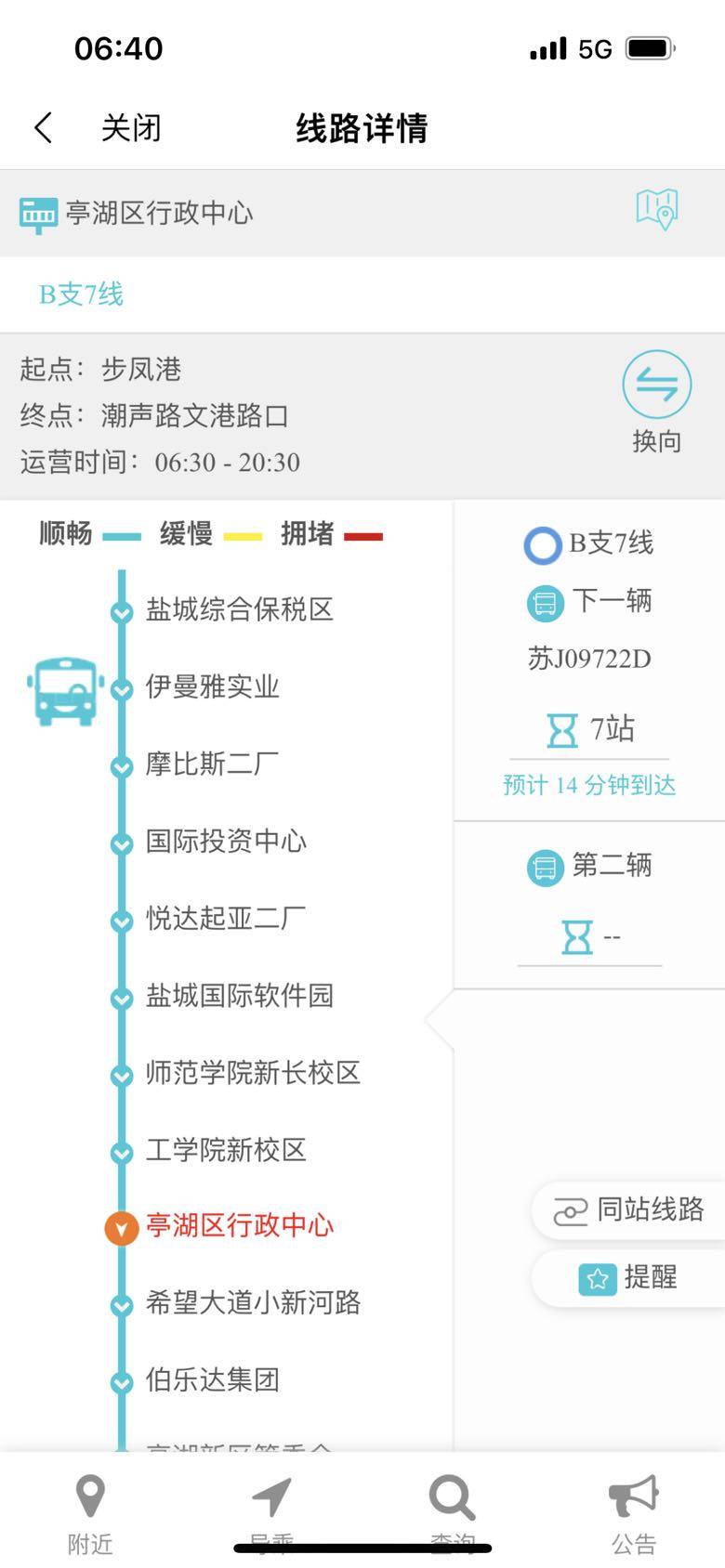Select the 伊曼雅实业 stop
Image resolution: width=725 pixels, height=1568 pixels.
(212, 687)
